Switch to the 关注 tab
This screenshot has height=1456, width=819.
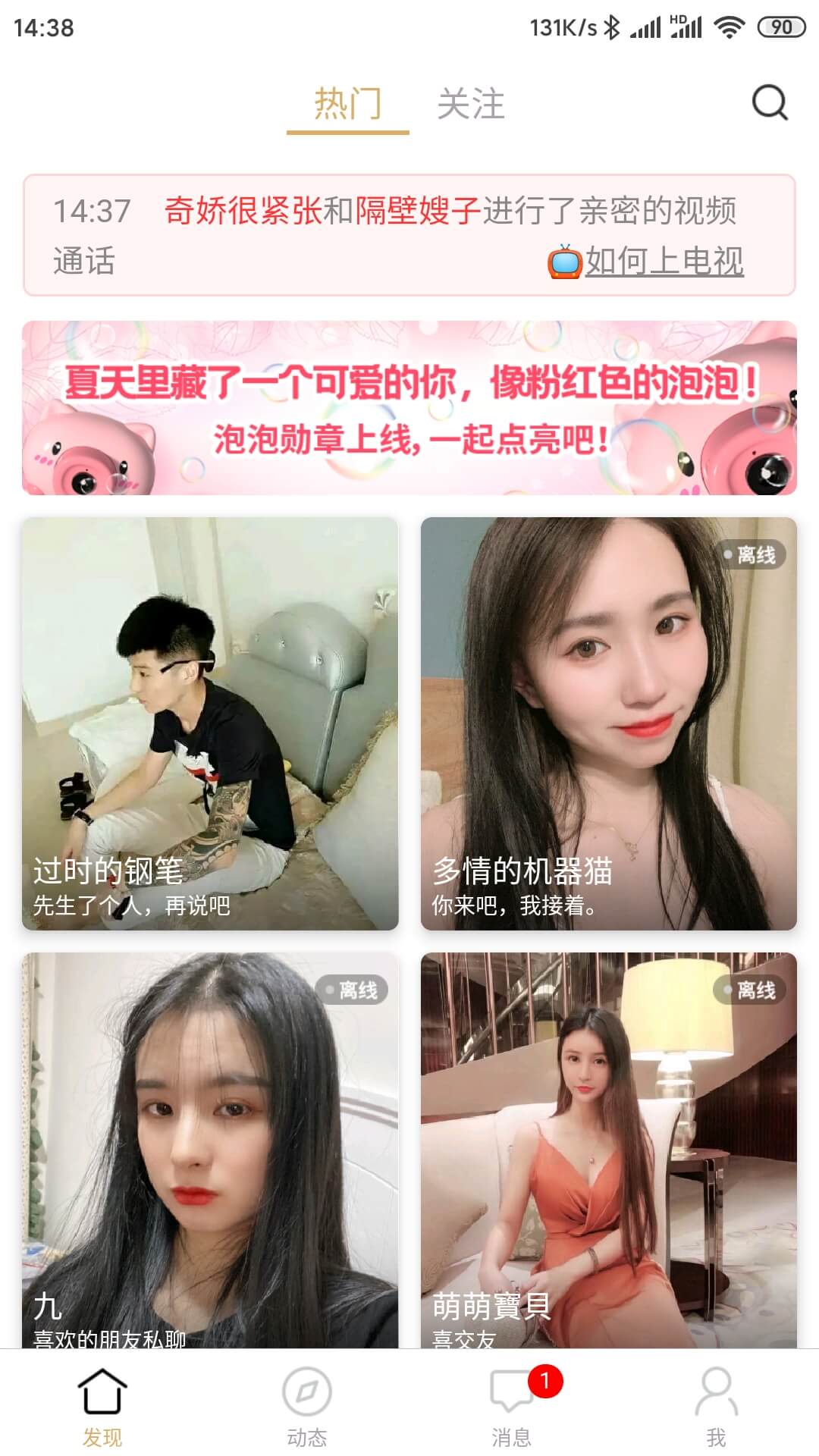tap(470, 104)
